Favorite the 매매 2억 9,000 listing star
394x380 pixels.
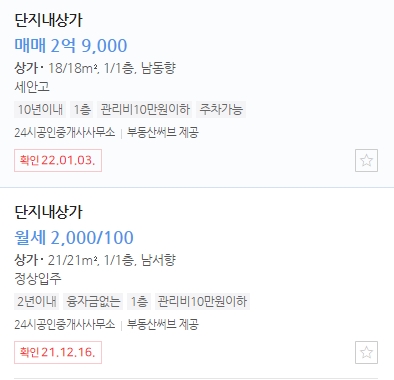point(366,160)
